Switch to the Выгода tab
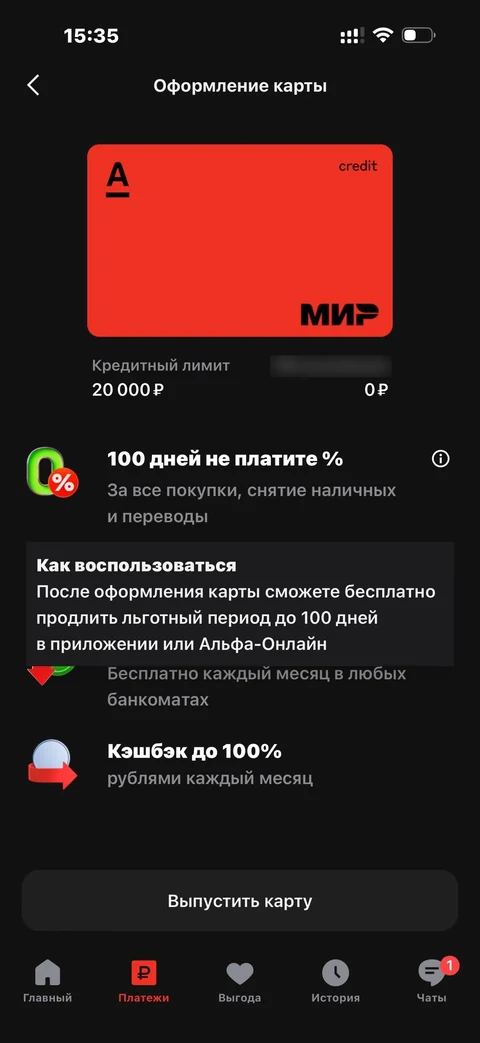This screenshot has width=480, height=1043. [x=239, y=982]
